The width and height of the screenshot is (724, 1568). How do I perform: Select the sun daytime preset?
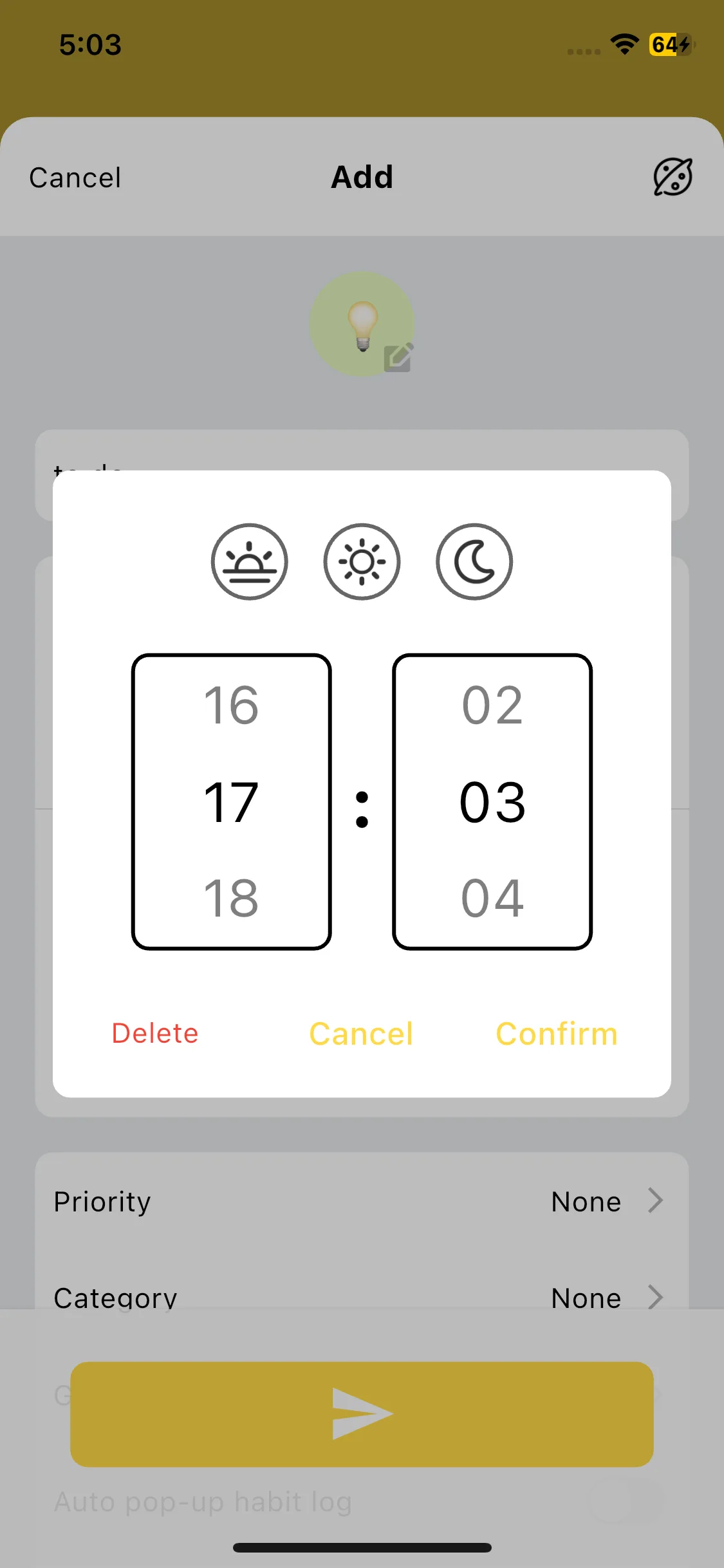tap(362, 562)
